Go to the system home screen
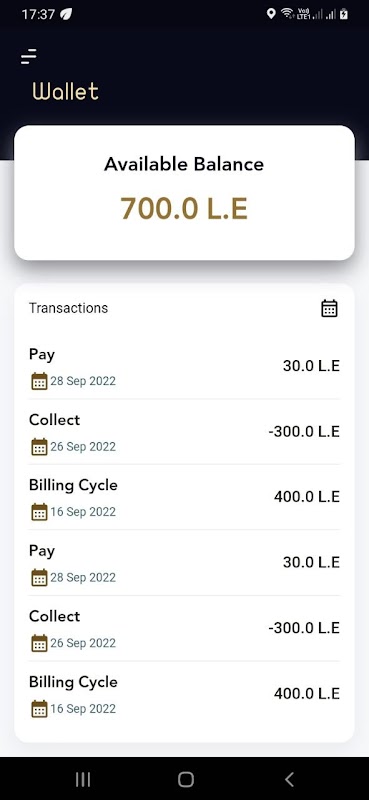Image resolution: width=369 pixels, height=800 pixels. pos(186,779)
